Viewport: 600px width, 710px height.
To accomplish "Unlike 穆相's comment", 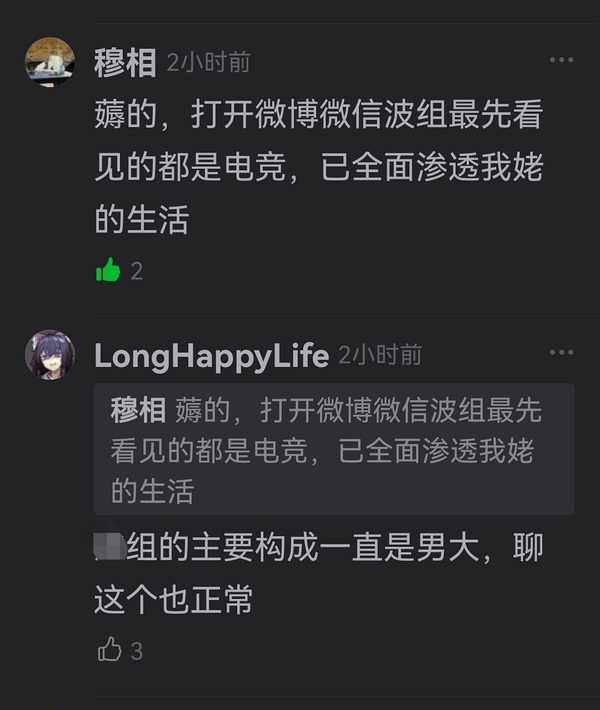I will [108, 270].
